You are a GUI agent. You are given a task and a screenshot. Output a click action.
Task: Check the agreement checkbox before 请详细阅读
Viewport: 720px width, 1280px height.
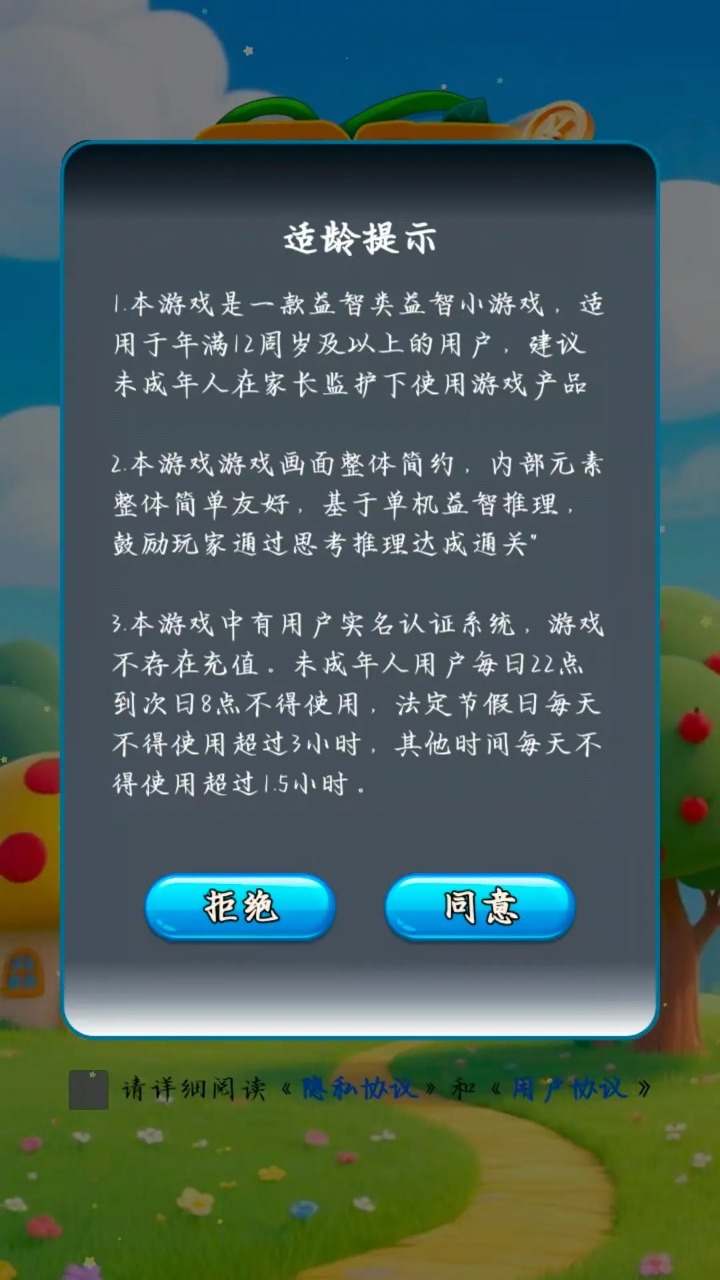coord(88,1089)
